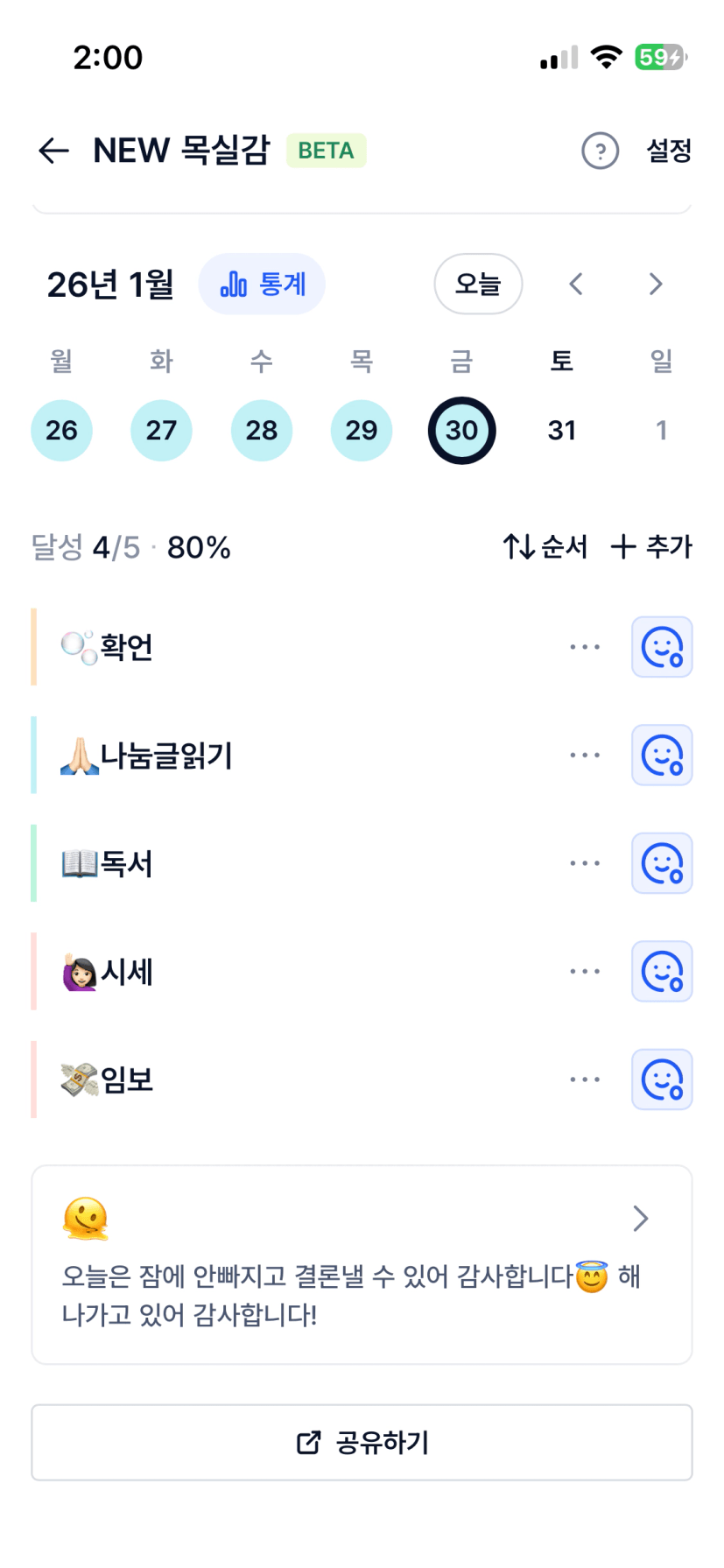Jump to today with 오늘 button
Image resolution: width=724 pixels, height=1568 pixels.
[x=478, y=285]
